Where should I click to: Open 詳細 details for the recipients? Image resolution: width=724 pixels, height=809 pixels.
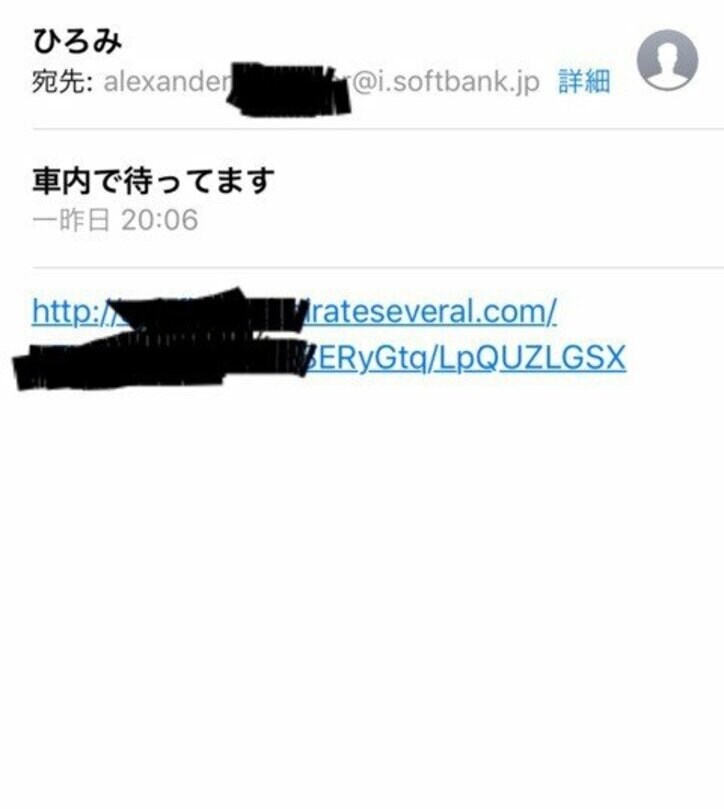click(x=583, y=83)
